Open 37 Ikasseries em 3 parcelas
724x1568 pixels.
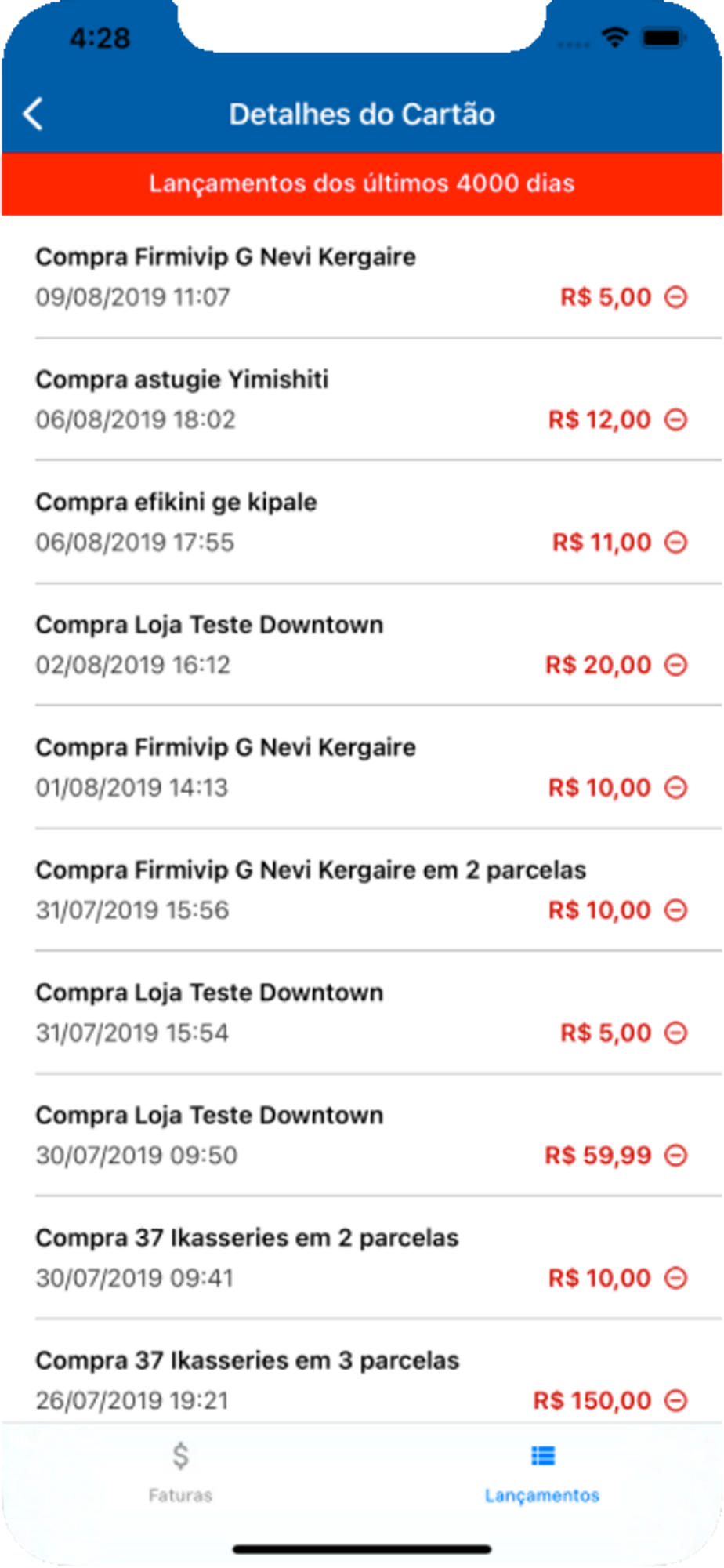pyautogui.click(x=362, y=1371)
